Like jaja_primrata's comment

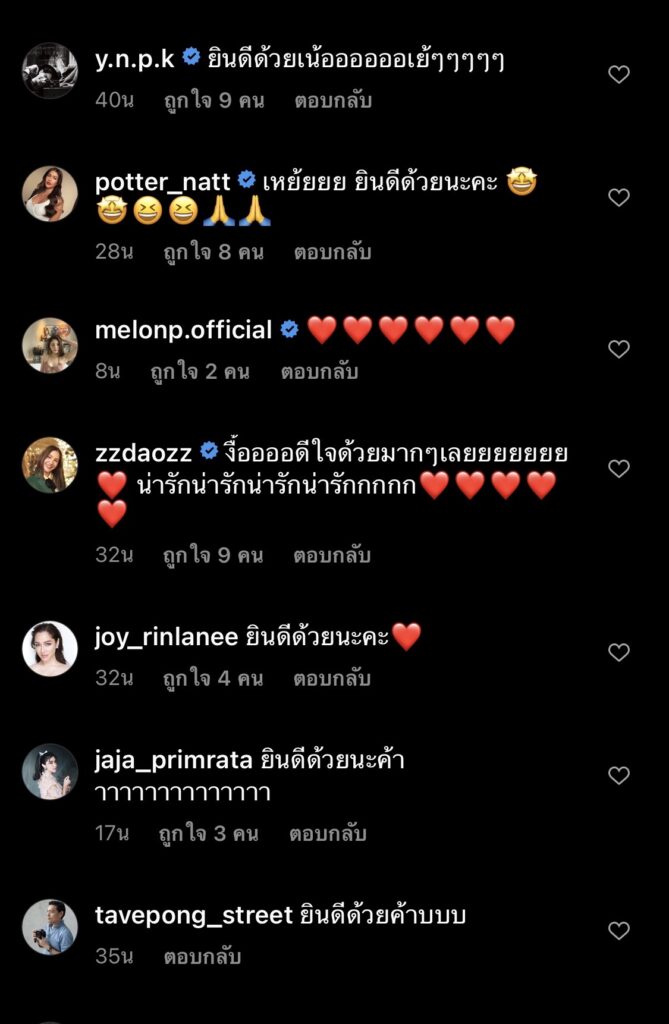[x=619, y=775]
